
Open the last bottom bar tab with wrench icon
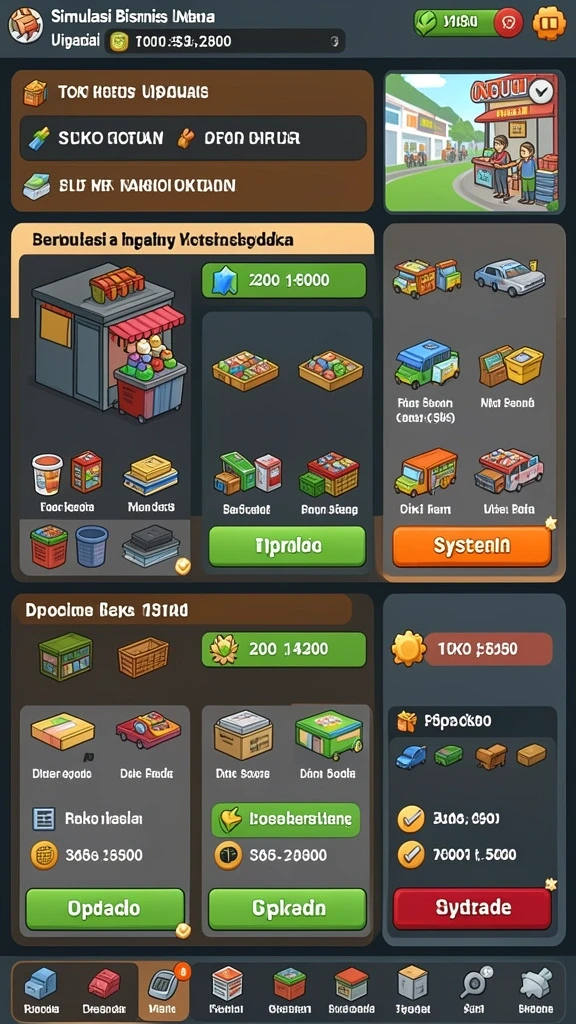[536, 990]
